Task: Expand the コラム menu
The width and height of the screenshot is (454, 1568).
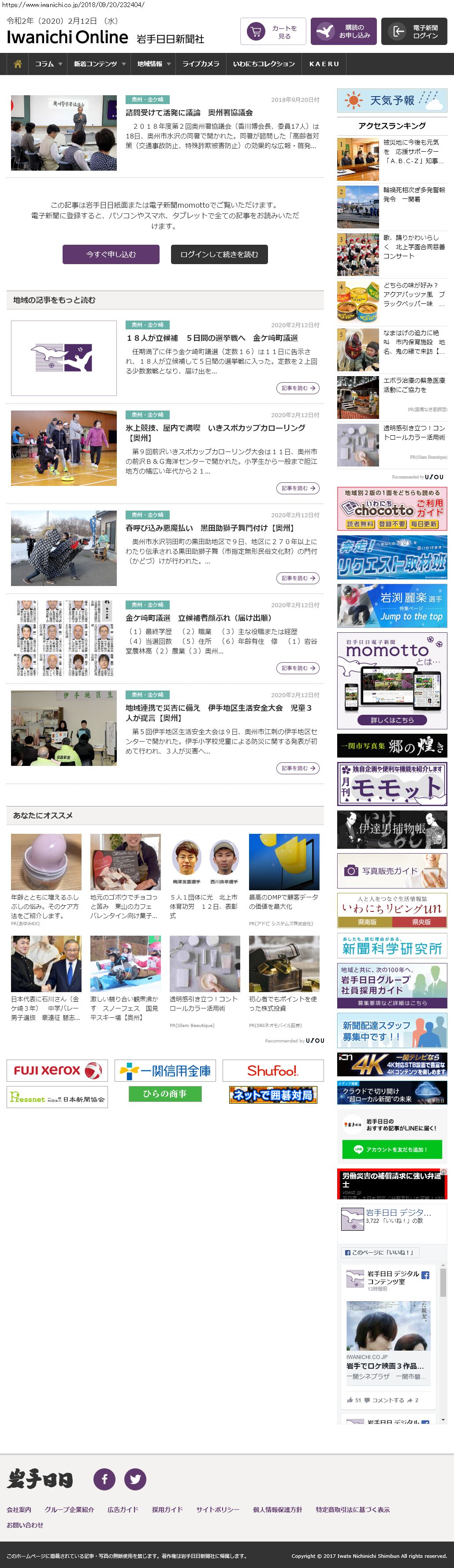Action: (48, 64)
